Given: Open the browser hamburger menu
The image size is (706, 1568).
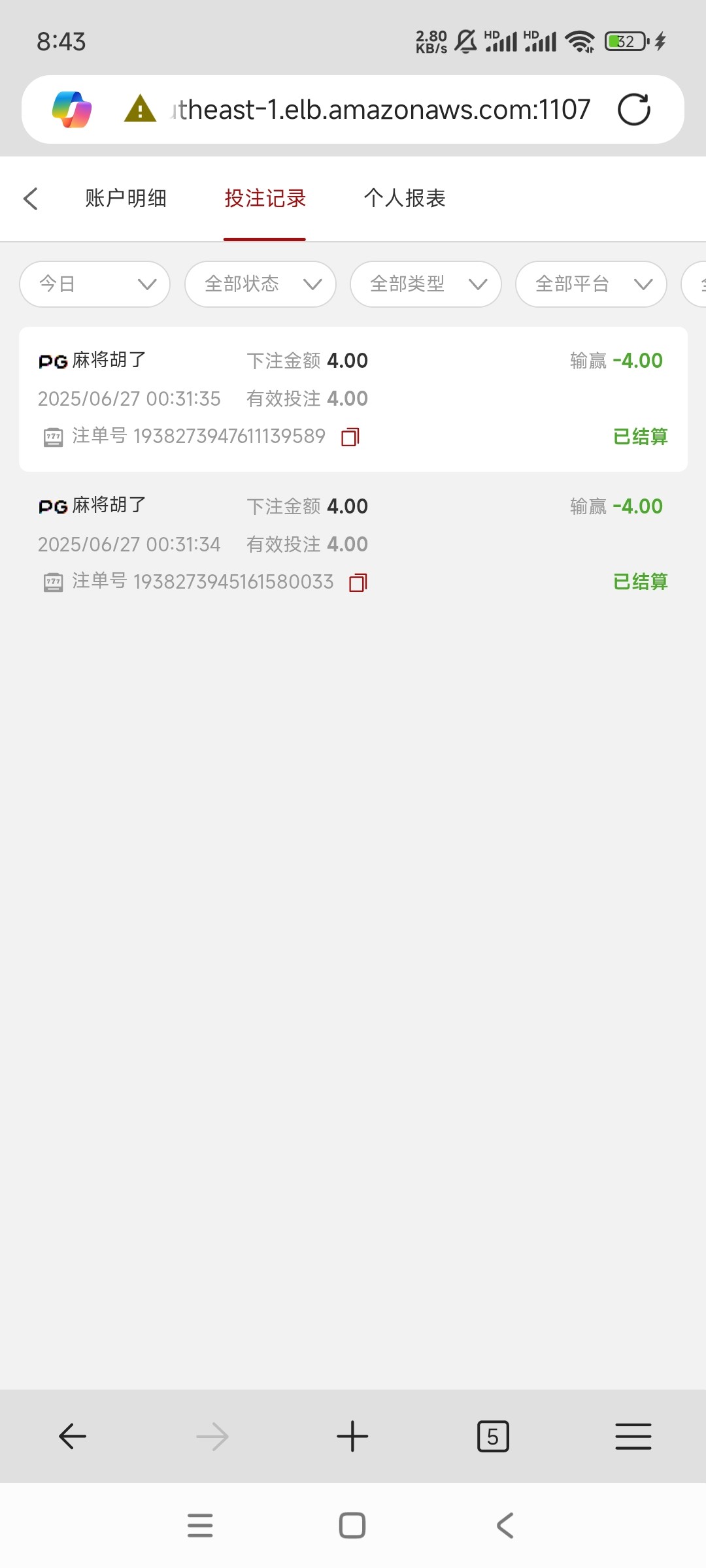Looking at the screenshot, I should 633,1436.
